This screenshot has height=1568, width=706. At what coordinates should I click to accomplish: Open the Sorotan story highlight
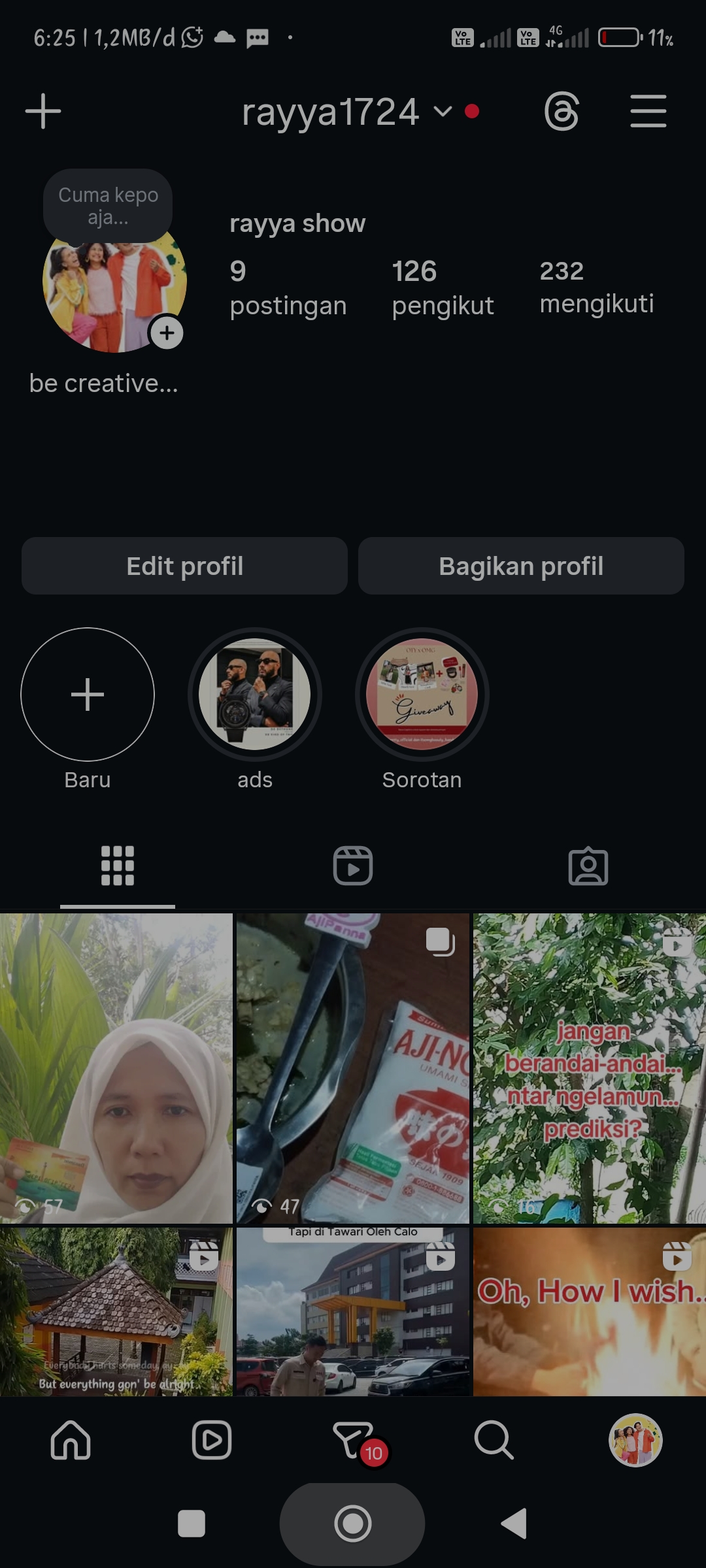pos(422,694)
